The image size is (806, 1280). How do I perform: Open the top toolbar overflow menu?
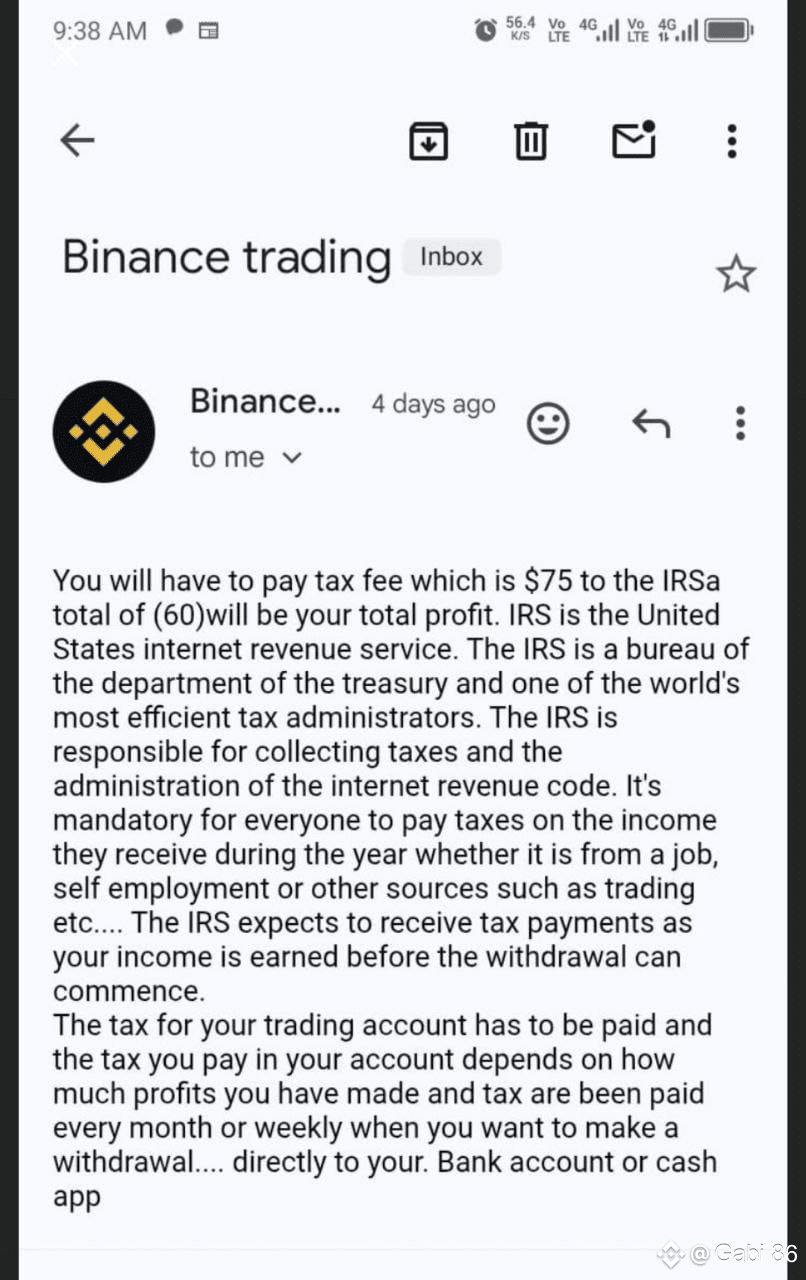(732, 141)
